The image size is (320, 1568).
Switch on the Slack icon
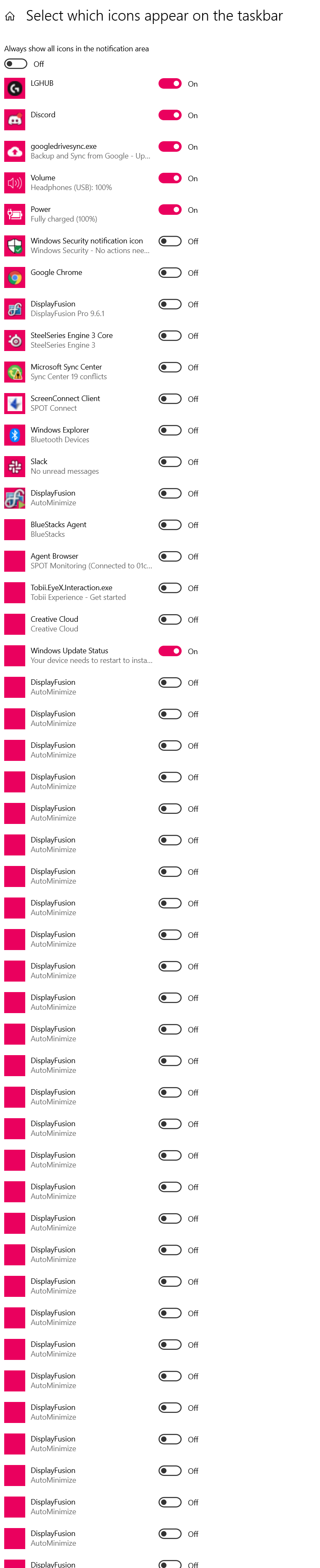170,462
